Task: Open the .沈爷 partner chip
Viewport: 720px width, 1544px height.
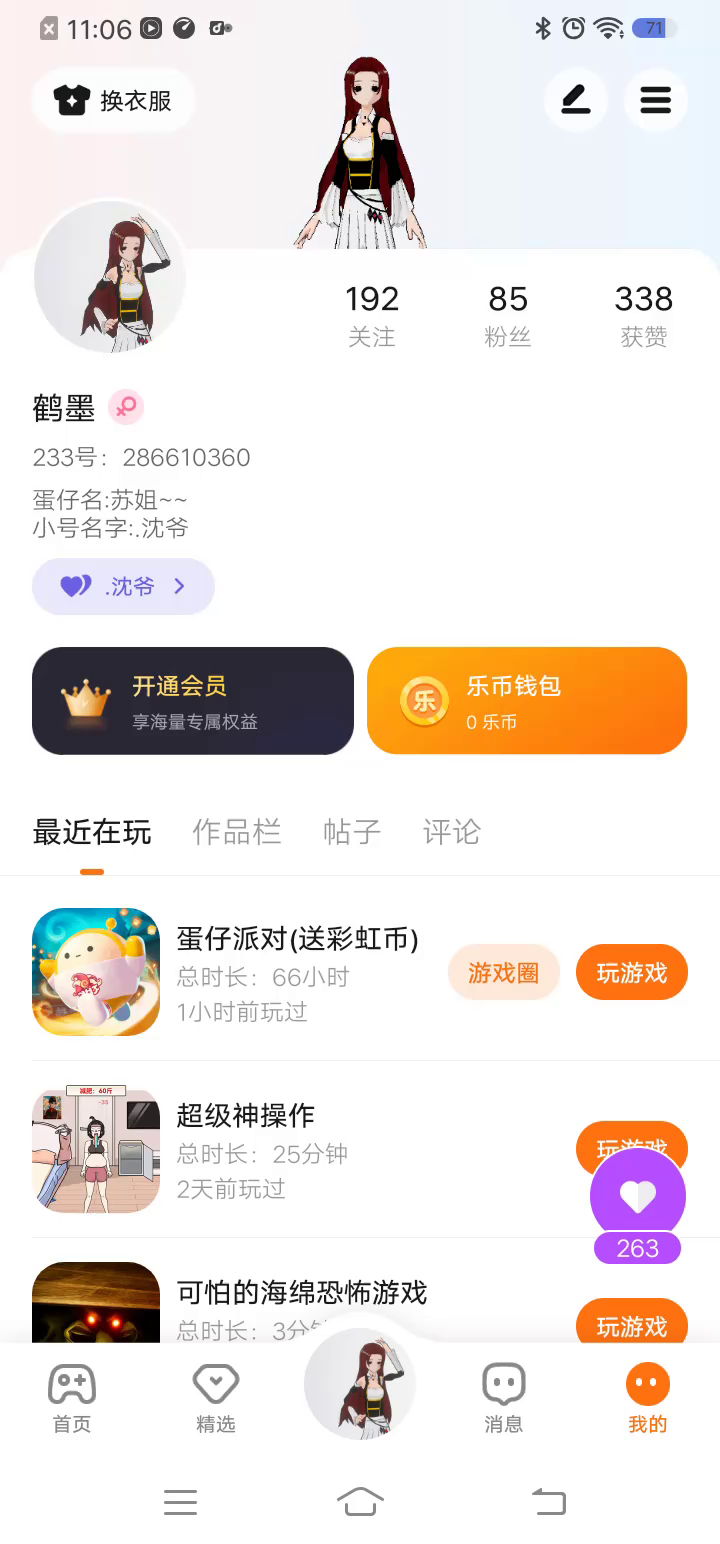Action: click(x=123, y=586)
